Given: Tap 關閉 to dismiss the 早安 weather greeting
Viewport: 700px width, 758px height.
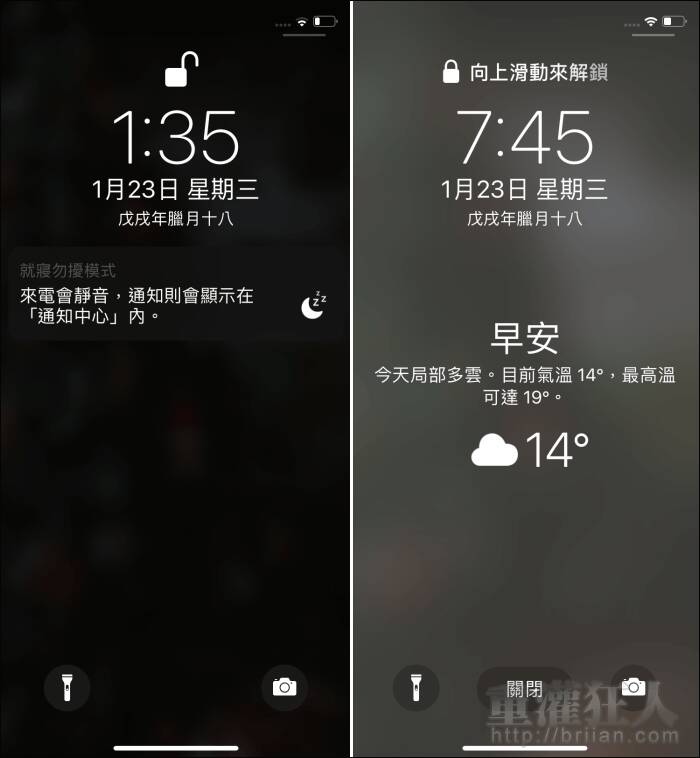Looking at the screenshot, I should 524,688.
